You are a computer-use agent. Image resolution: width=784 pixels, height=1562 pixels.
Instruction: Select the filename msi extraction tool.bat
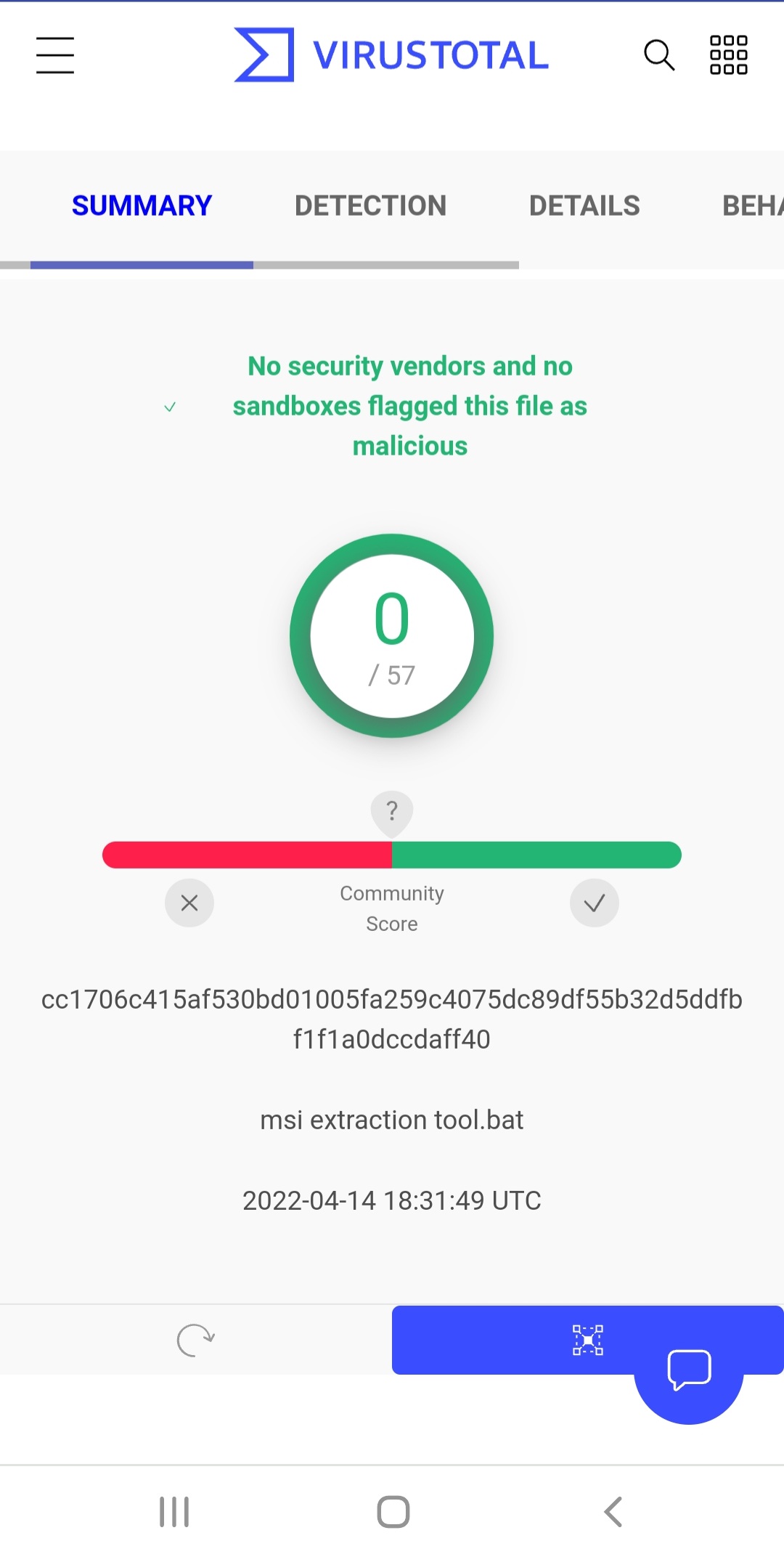(392, 1120)
